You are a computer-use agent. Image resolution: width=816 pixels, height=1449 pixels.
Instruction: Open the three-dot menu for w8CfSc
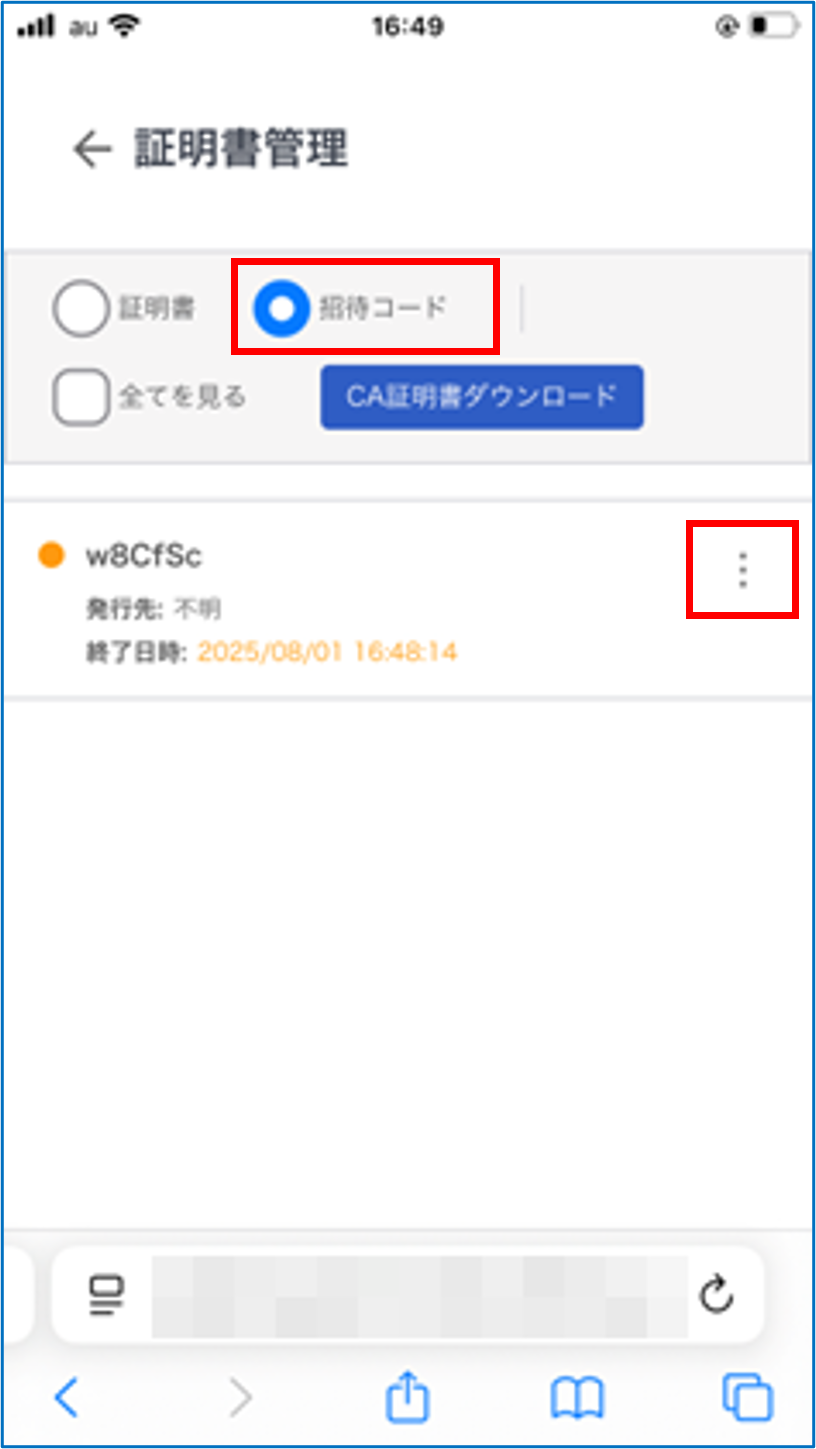(x=742, y=569)
